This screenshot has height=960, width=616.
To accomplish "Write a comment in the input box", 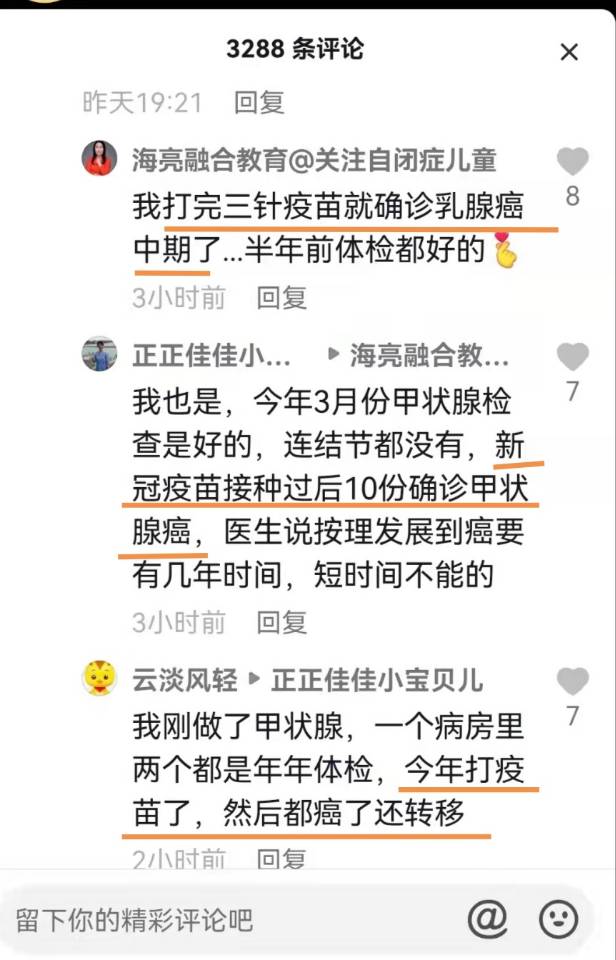I will click(x=230, y=919).
